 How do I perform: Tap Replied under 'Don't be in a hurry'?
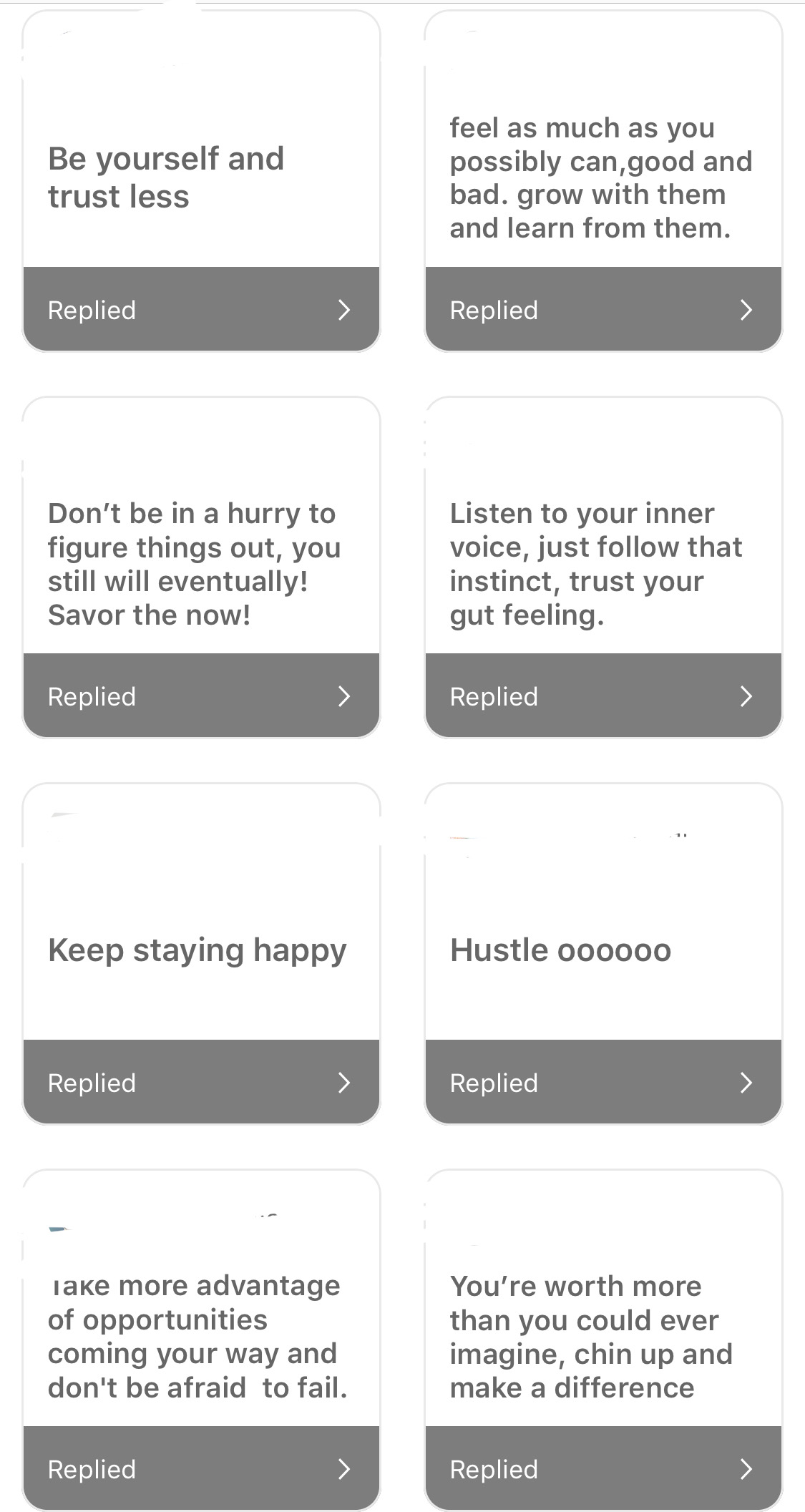201,696
